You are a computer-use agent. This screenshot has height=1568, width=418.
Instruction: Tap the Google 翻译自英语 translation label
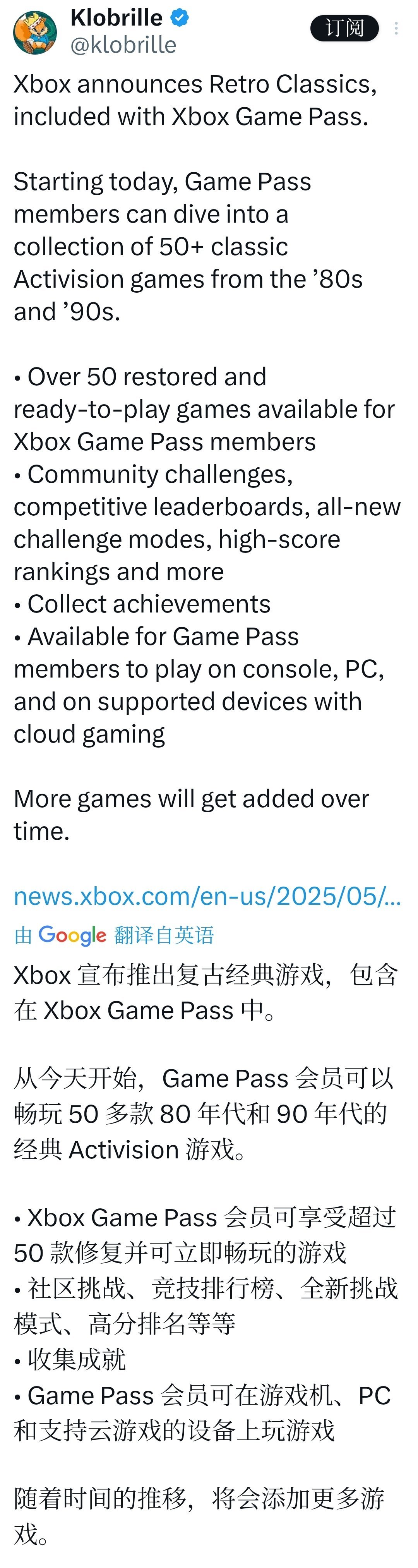[x=115, y=935]
